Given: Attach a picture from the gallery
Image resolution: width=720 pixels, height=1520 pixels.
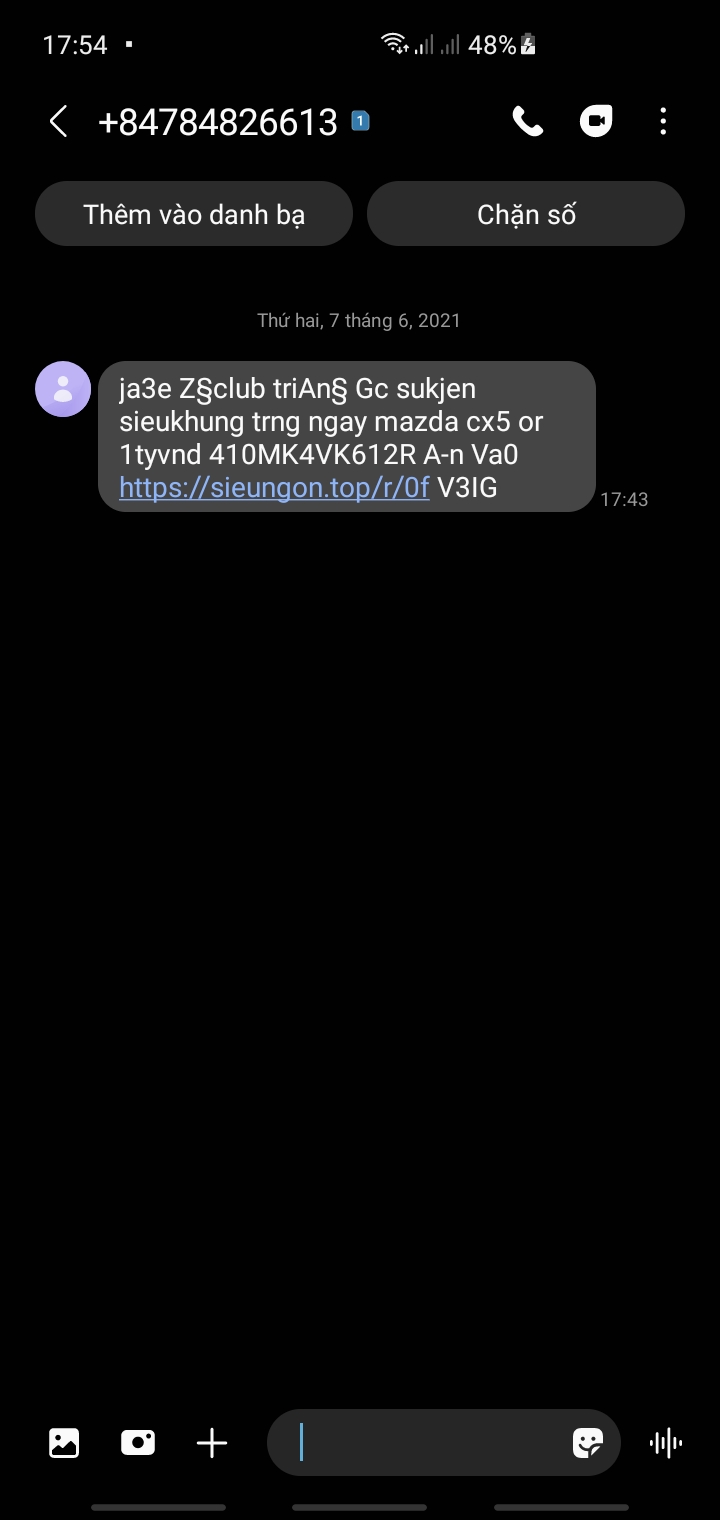Looking at the screenshot, I should point(64,1443).
